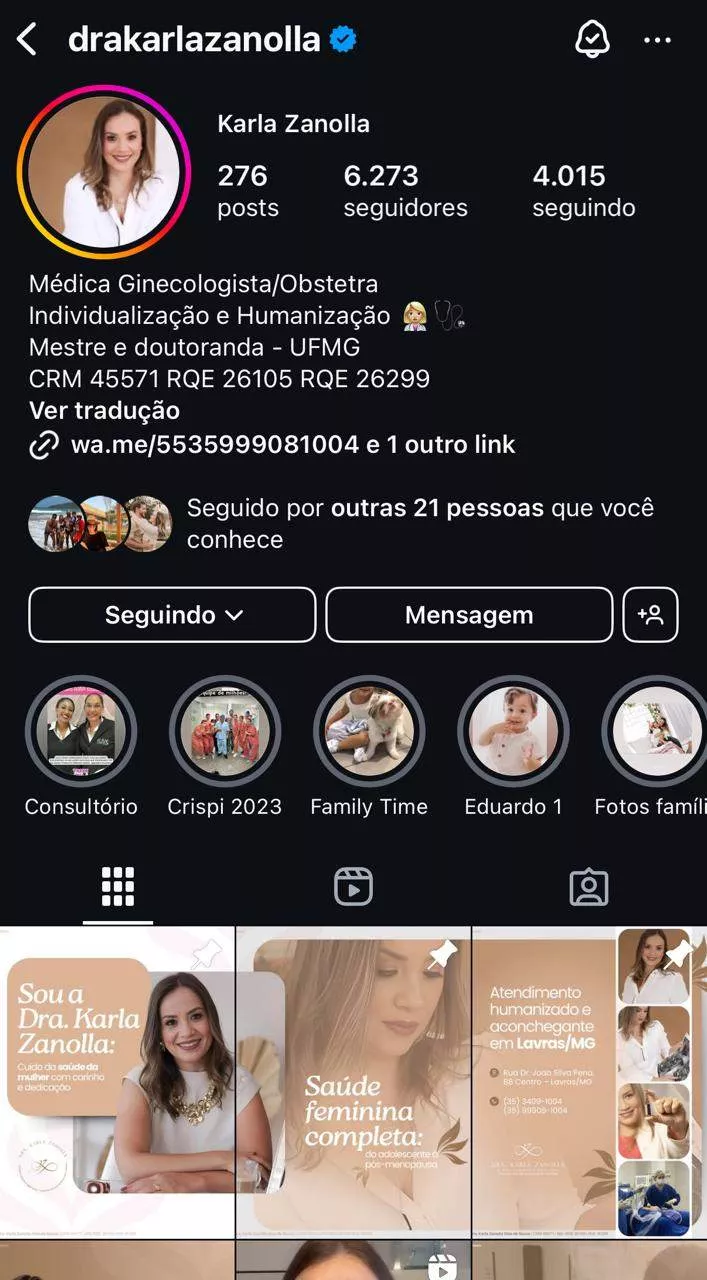The height and width of the screenshot is (1280, 707).
Task: Open the three-dot overflow menu
Action: tap(657, 40)
